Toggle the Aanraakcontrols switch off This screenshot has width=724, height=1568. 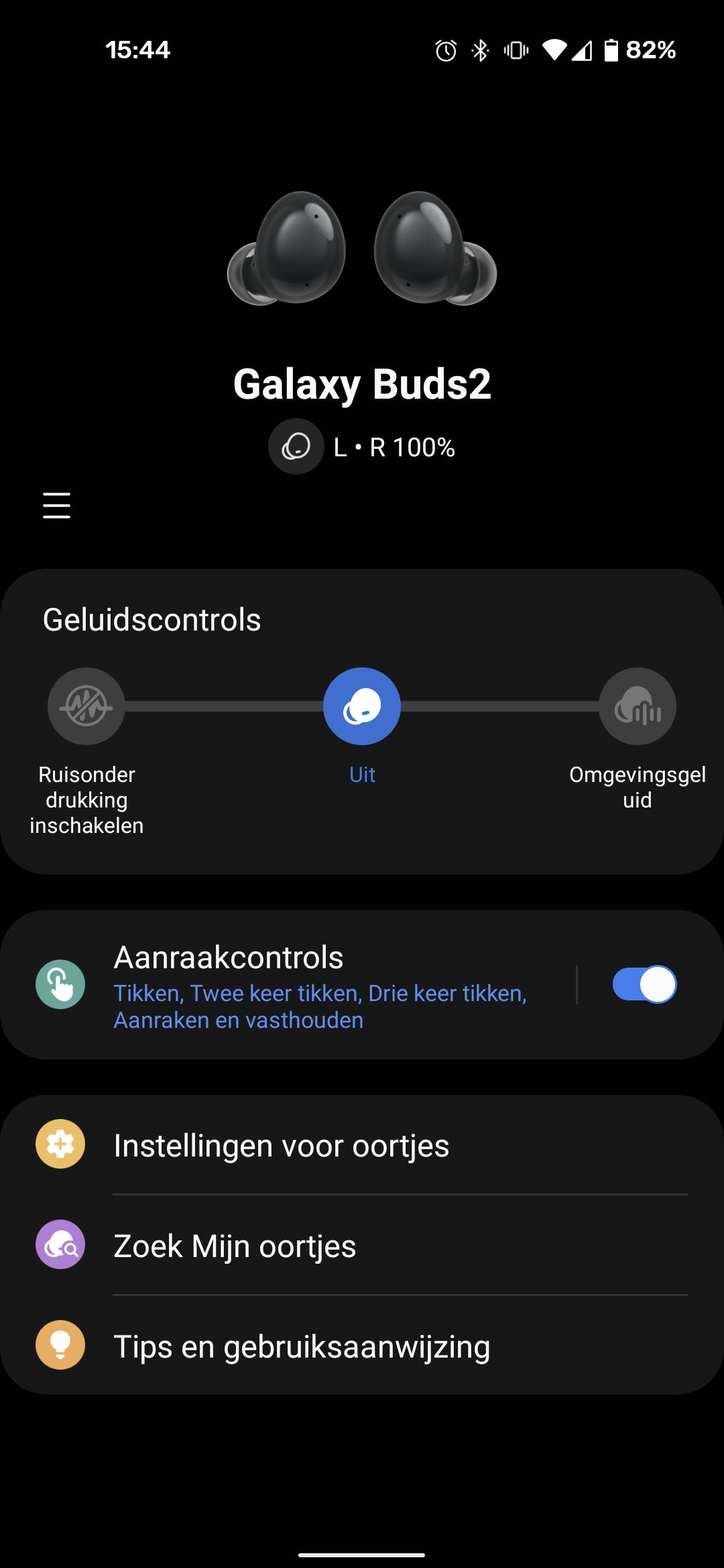[644, 984]
